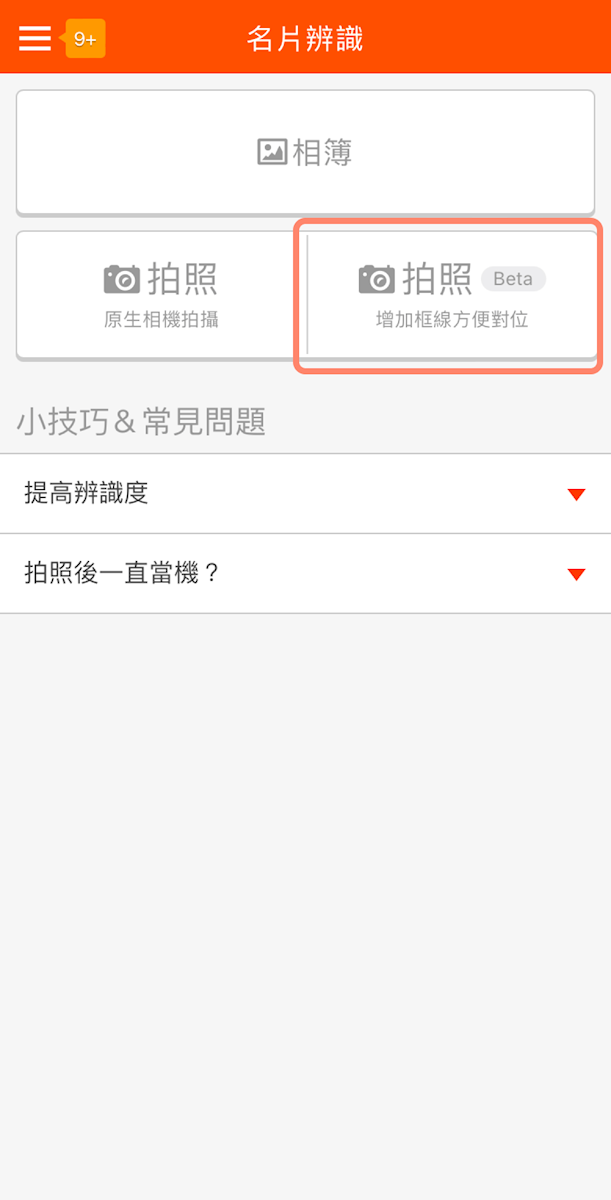Viewport: 611px width, 1200px height.
Task: Open the Beta 拍照 with 增加框線方便對位
Action: 452,294
